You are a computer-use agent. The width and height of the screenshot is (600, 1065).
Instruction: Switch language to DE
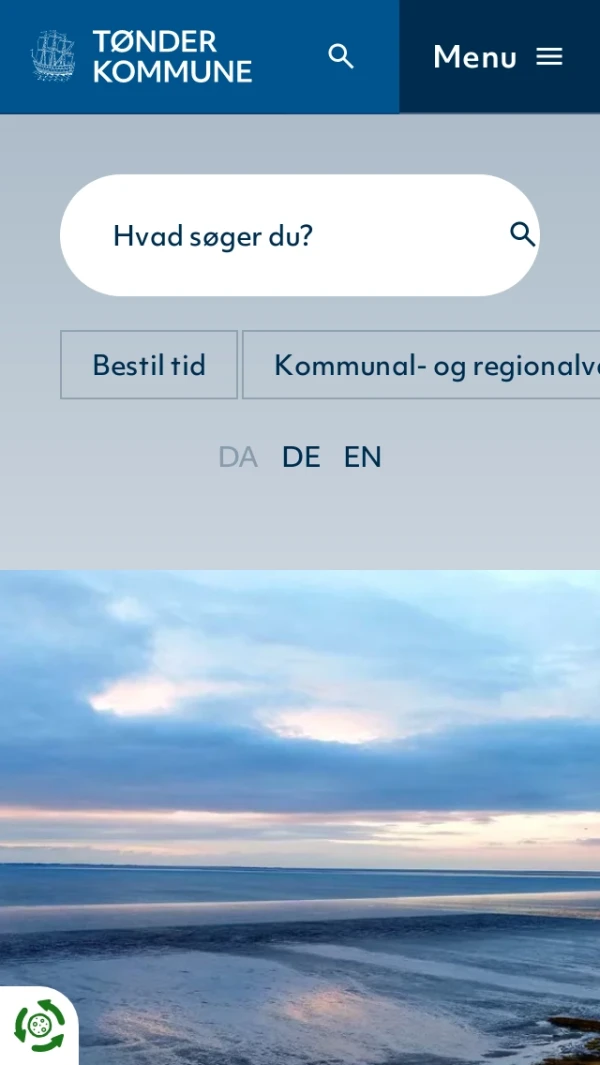(x=301, y=457)
